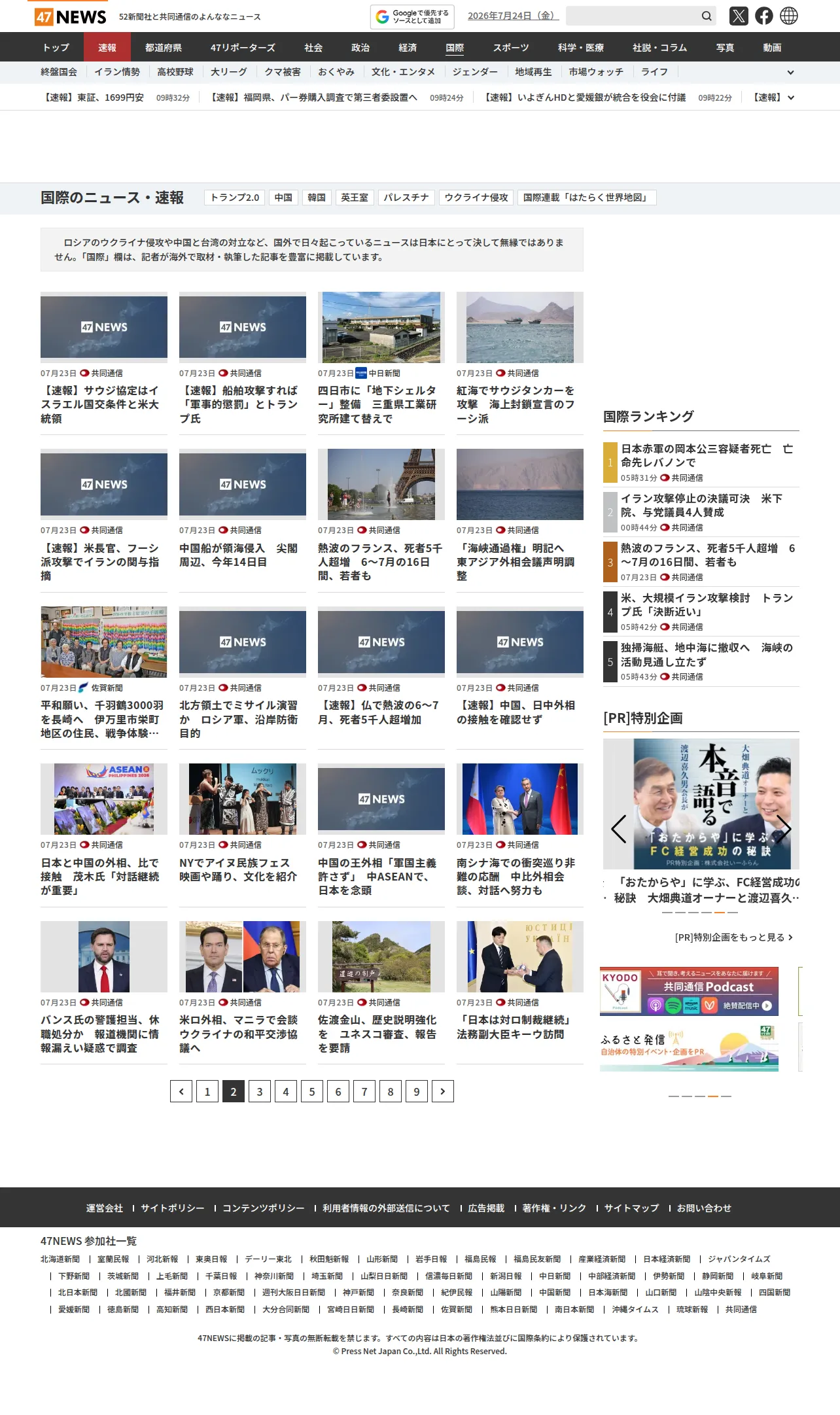Expand the sub-topic row chevron

click(x=790, y=73)
